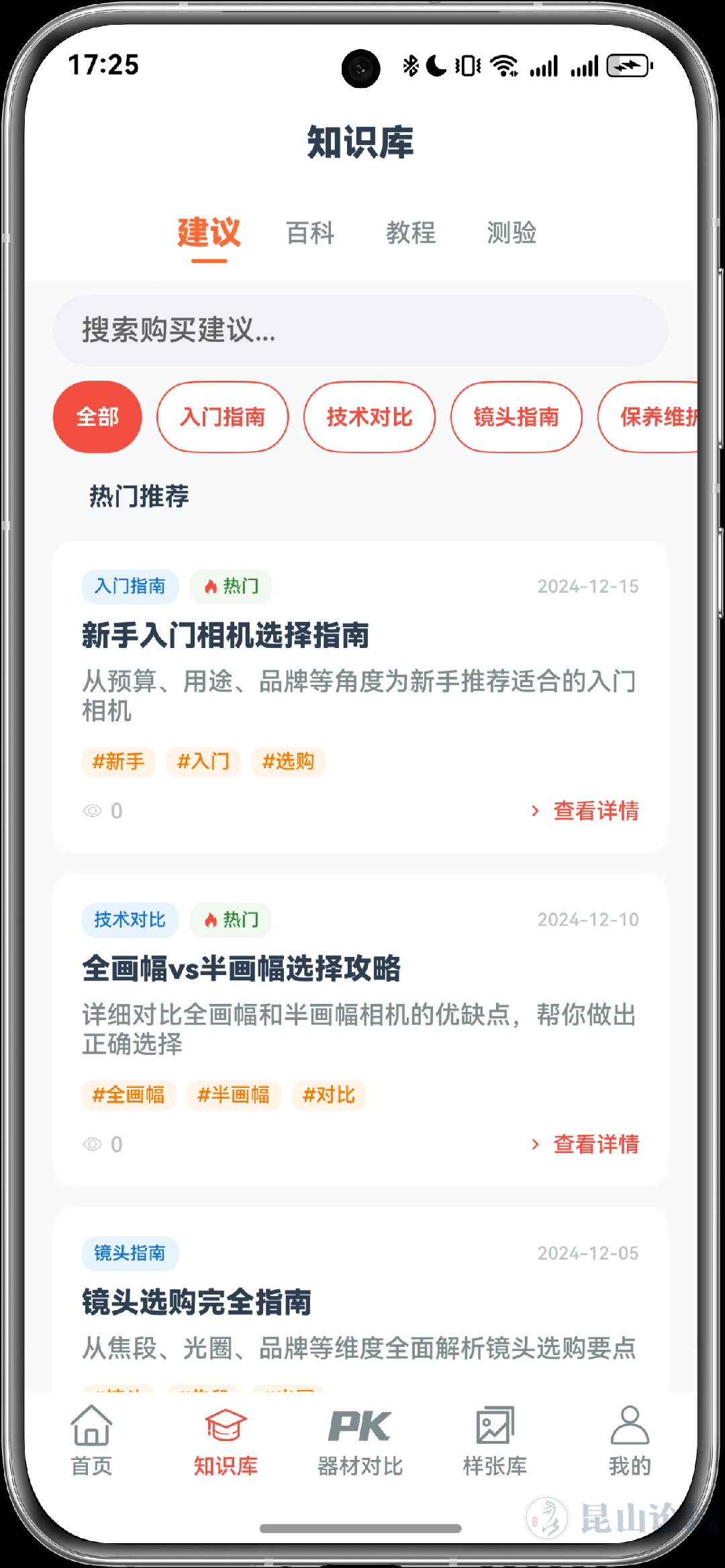Screen dimensions: 725x1568
Task: Filter by 技术对比 chip
Action: click(x=369, y=417)
